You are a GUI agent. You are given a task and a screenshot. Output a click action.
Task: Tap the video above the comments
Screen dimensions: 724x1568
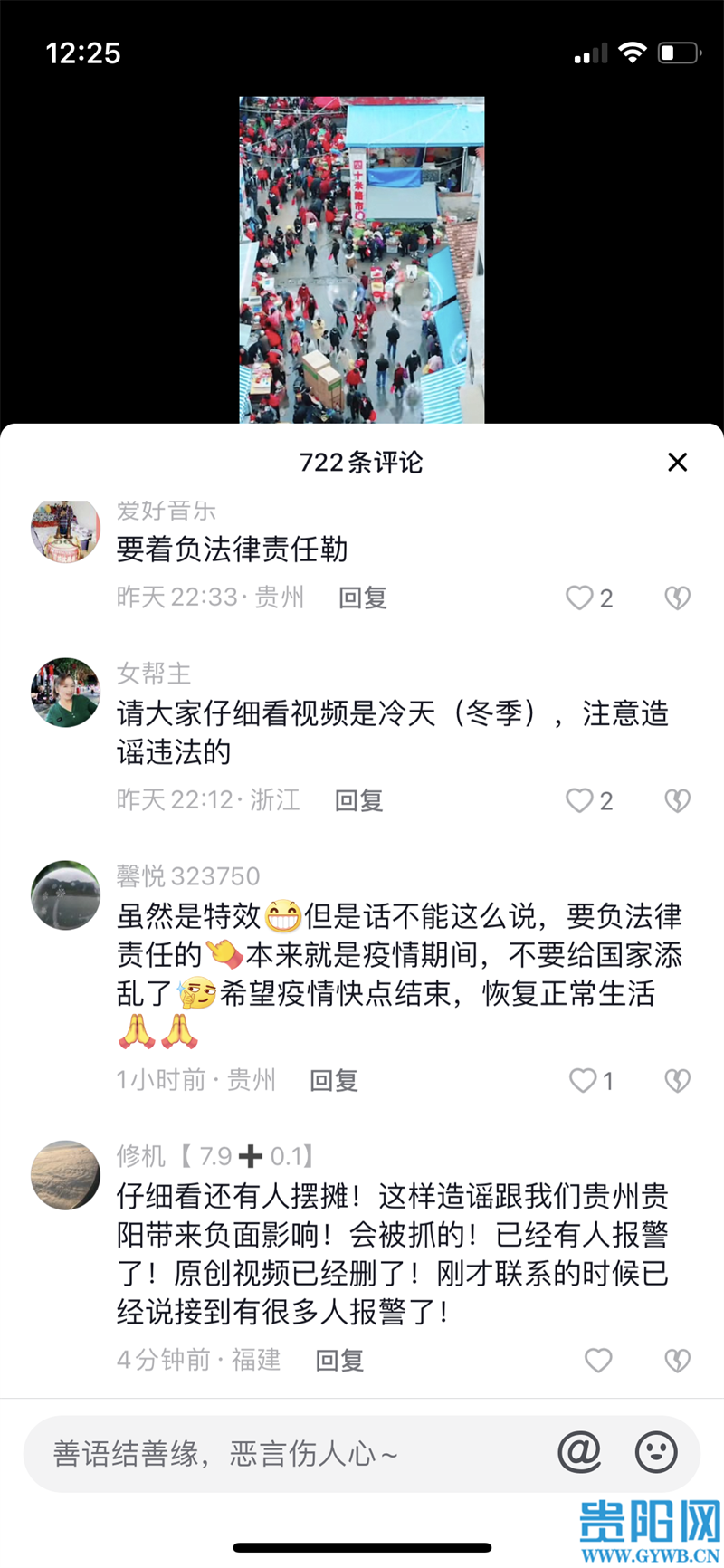pos(361,260)
